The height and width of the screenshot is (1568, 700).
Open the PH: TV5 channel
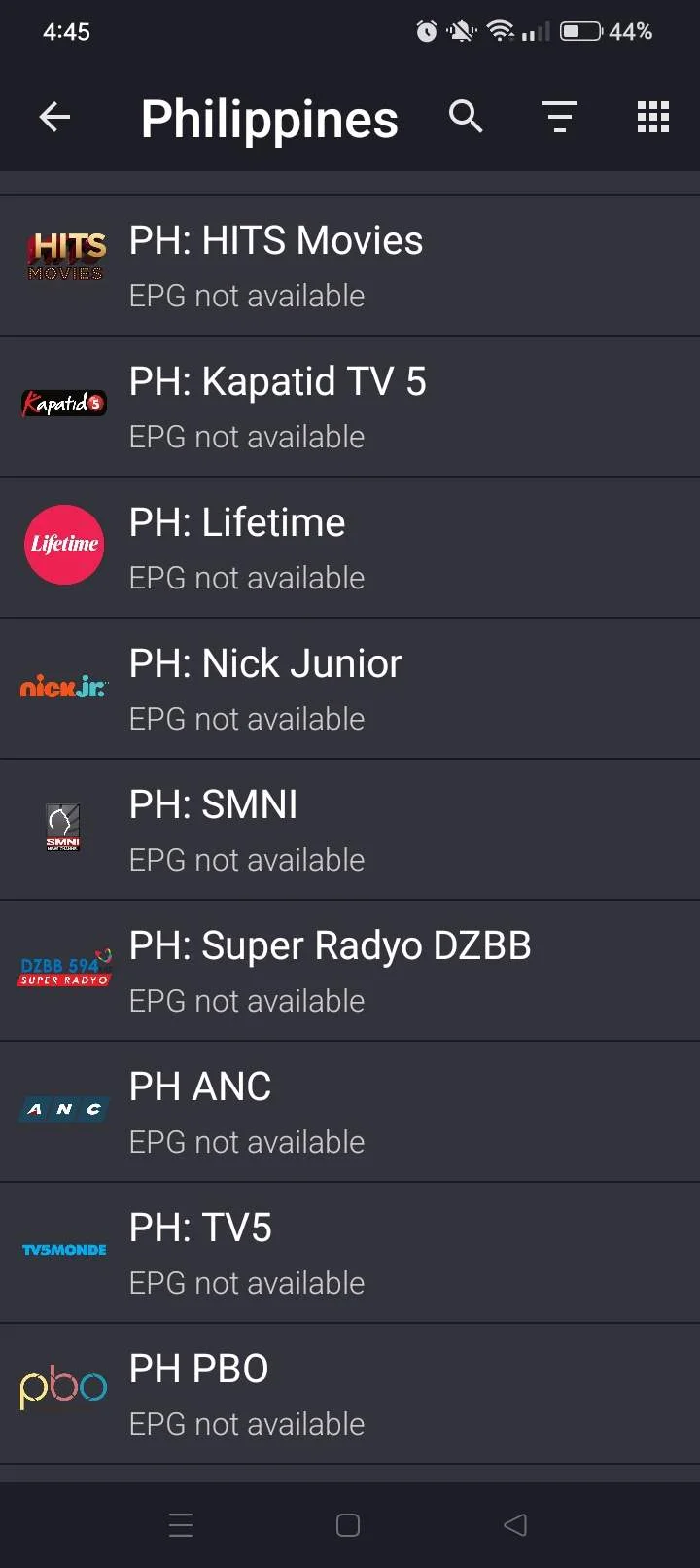pos(350,1253)
